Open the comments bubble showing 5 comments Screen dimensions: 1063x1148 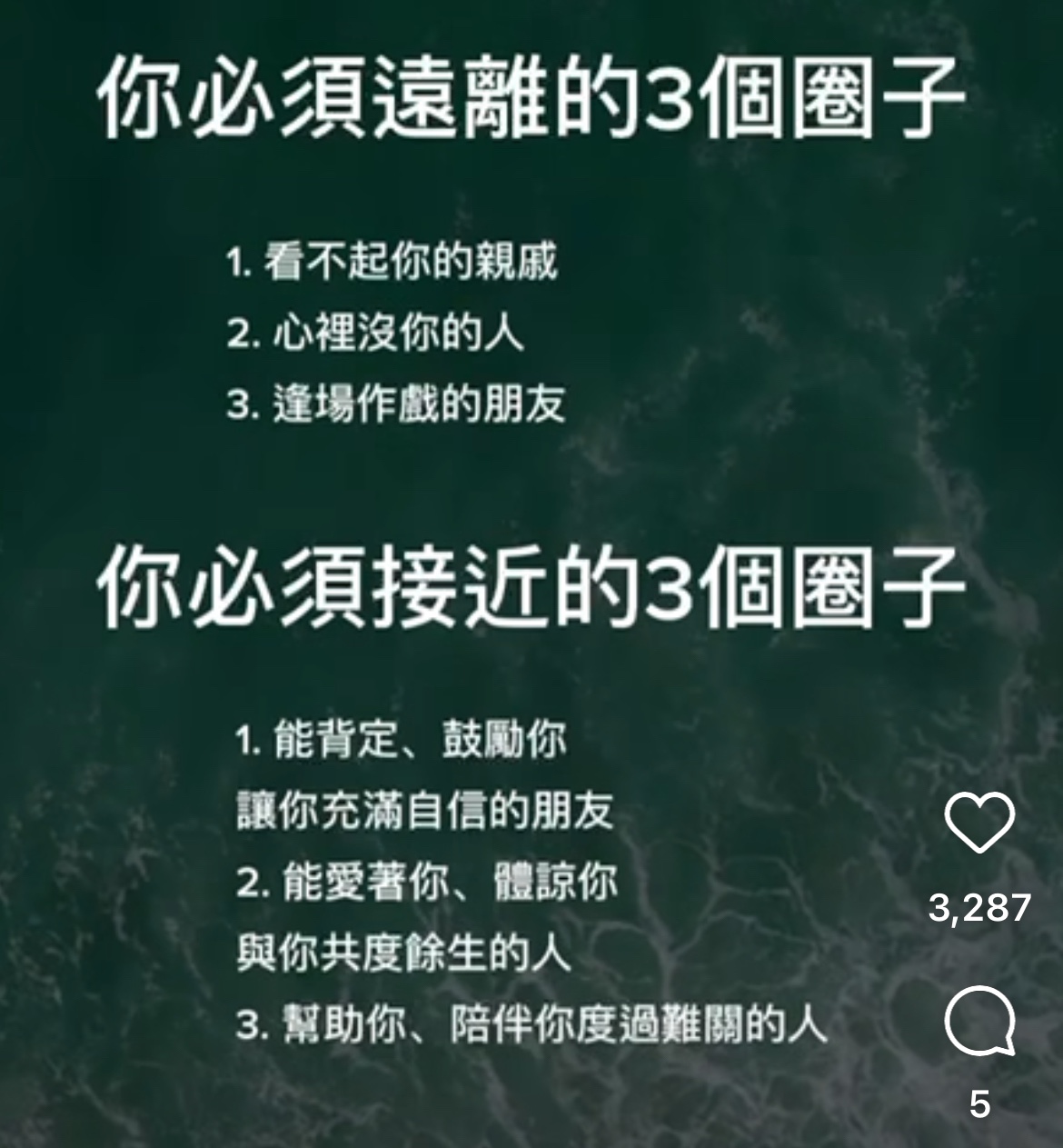[979, 1023]
